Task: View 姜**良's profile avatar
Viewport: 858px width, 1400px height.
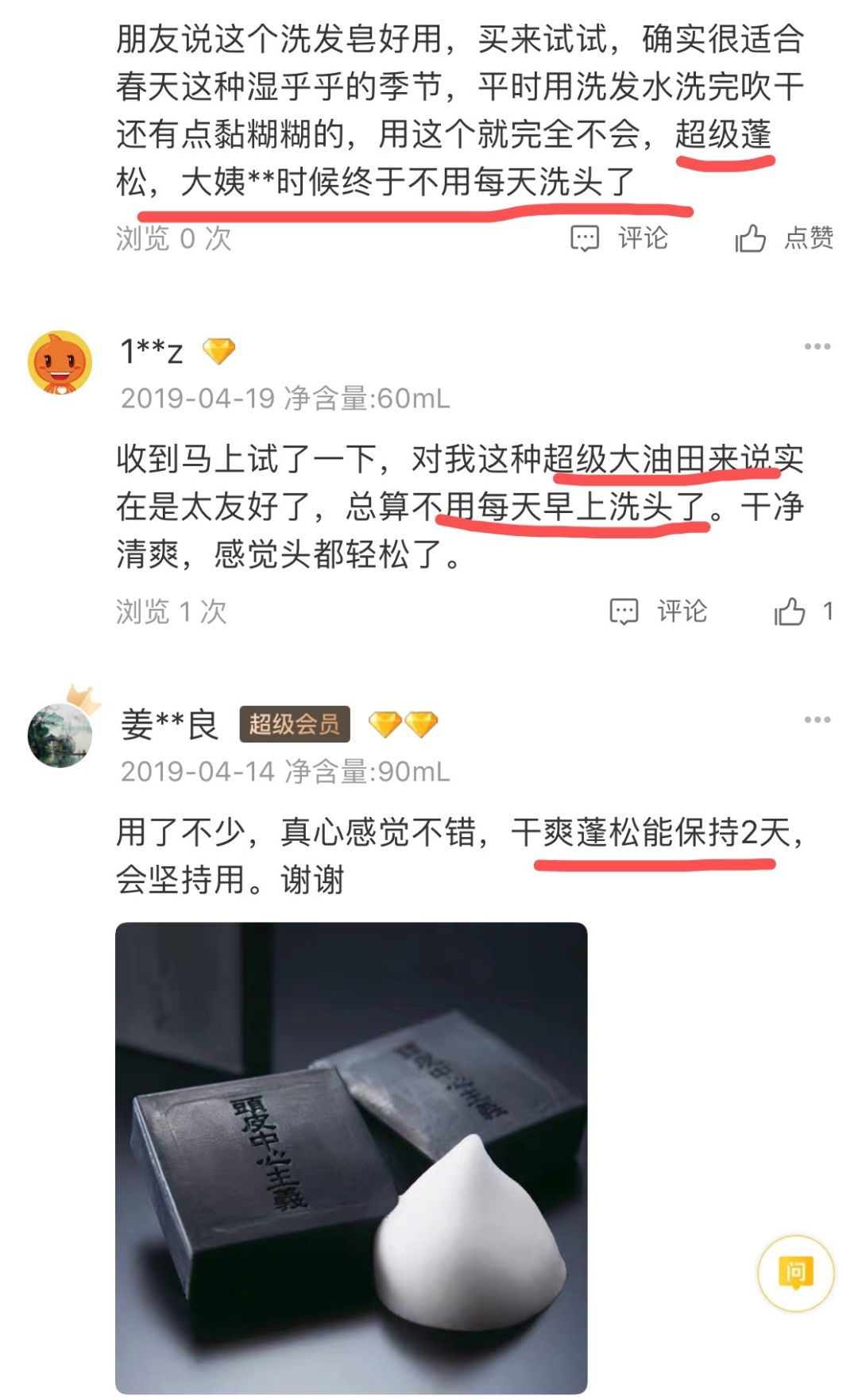Action: pos(60,734)
